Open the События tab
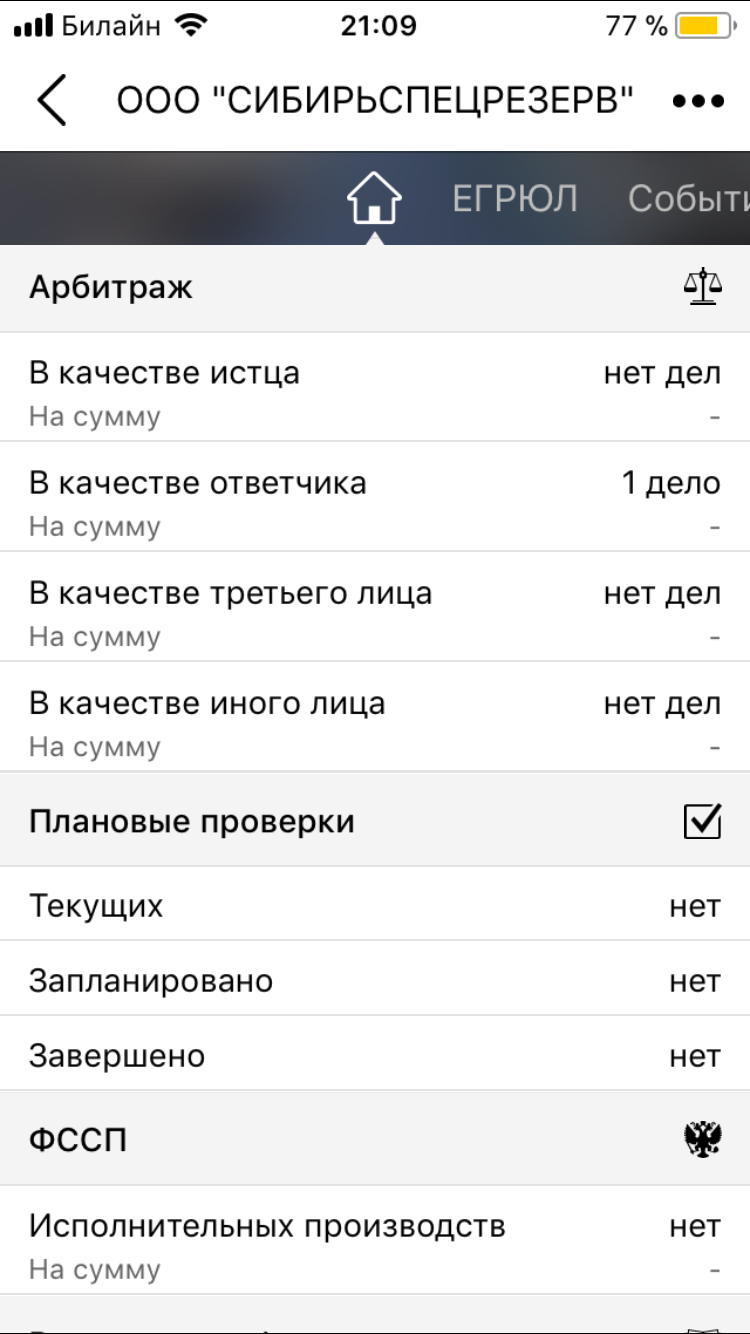This screenshot has height=1334, width=750. [688, 199]
